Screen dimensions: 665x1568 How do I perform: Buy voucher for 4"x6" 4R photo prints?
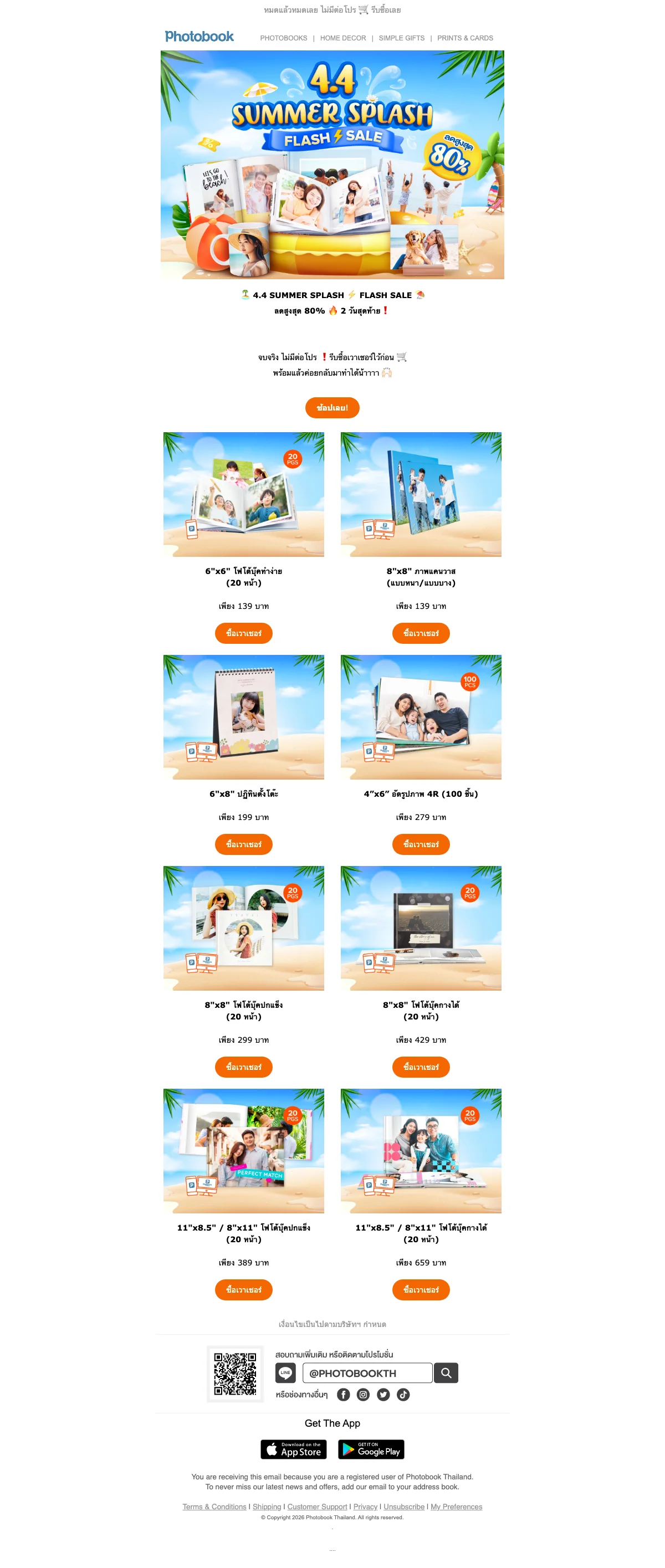click(421, 844)
